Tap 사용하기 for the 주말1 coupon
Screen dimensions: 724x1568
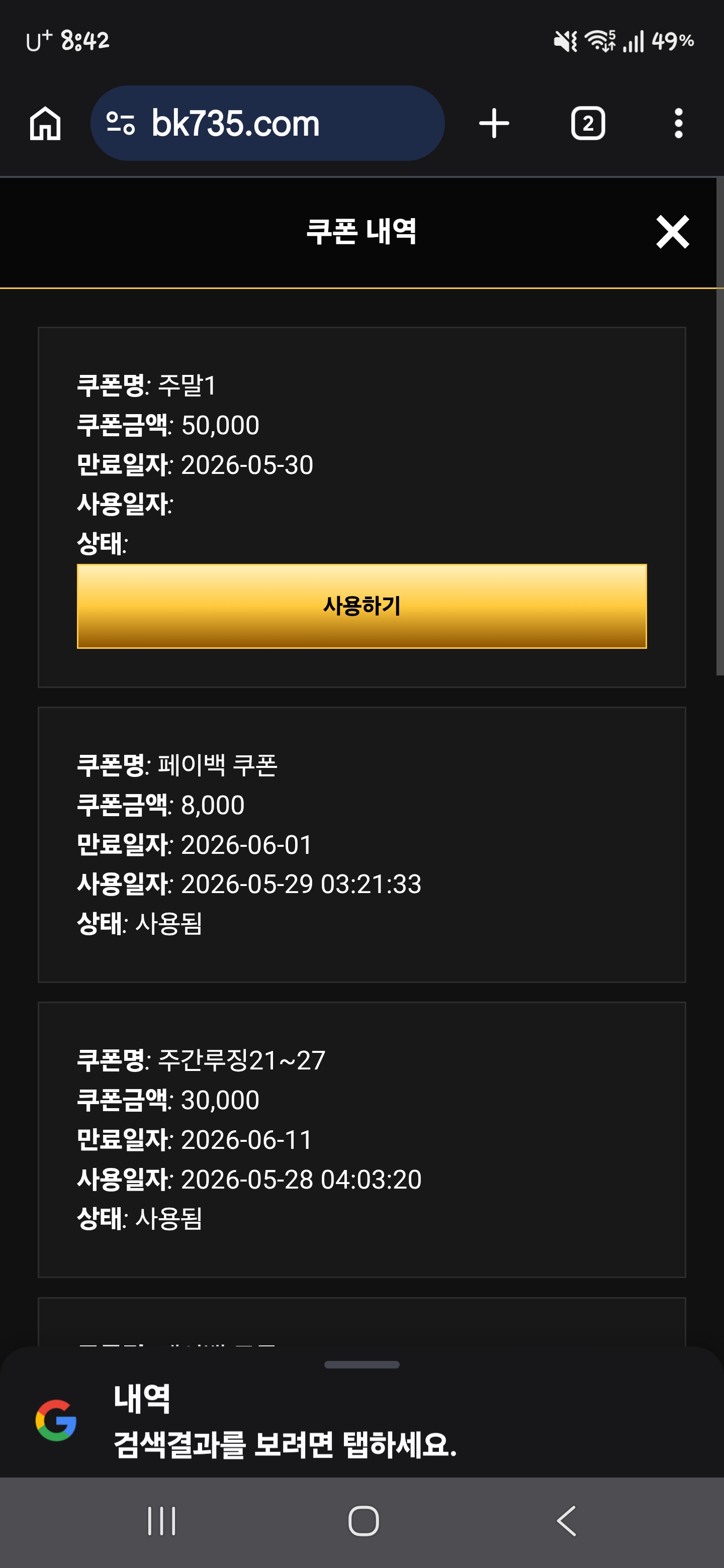pyautogui.click(x=361, y=606)
